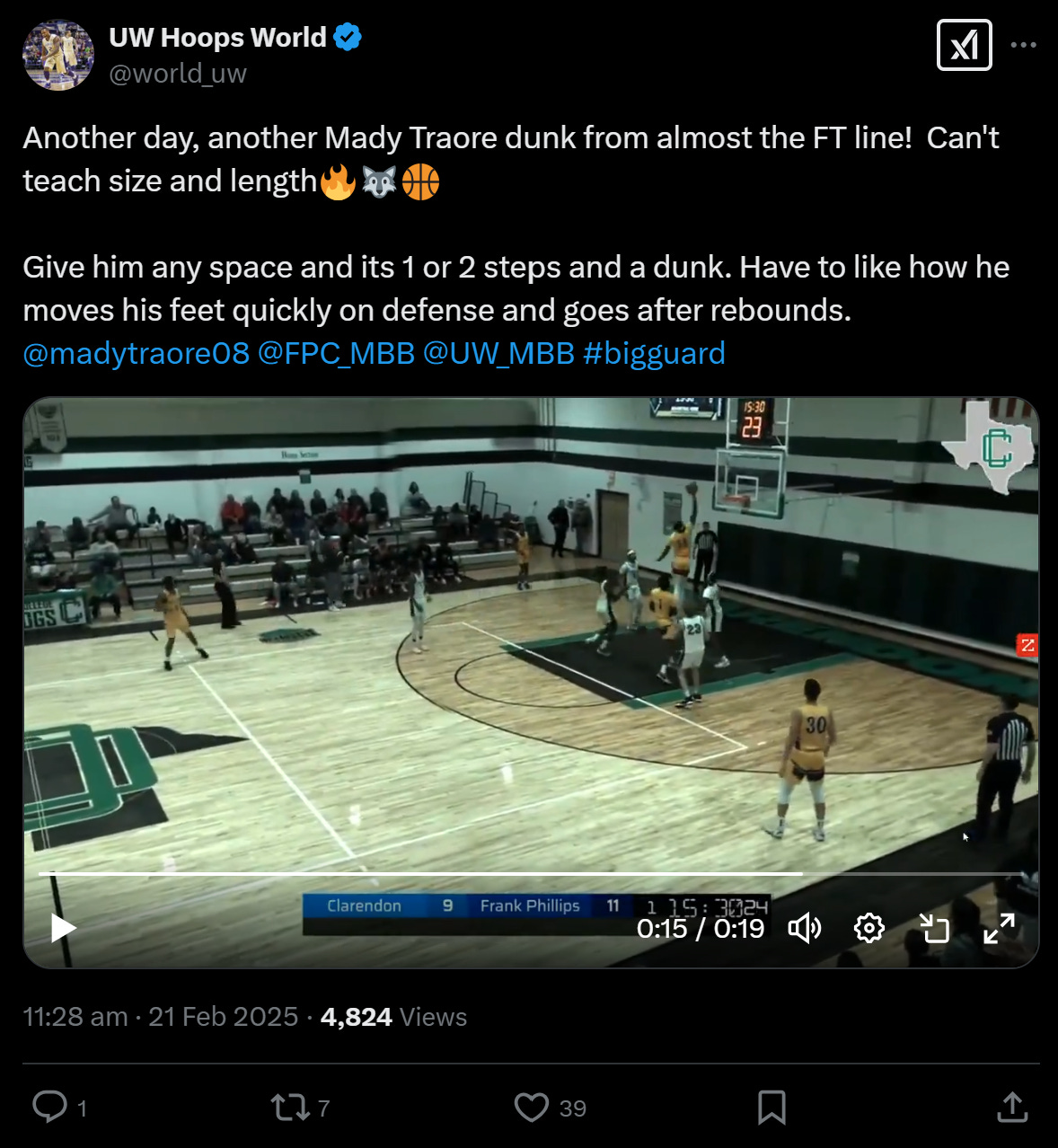Mute the video sound
The height and width of the screenshot is (1148, 1058).
(x=804, y=928)
